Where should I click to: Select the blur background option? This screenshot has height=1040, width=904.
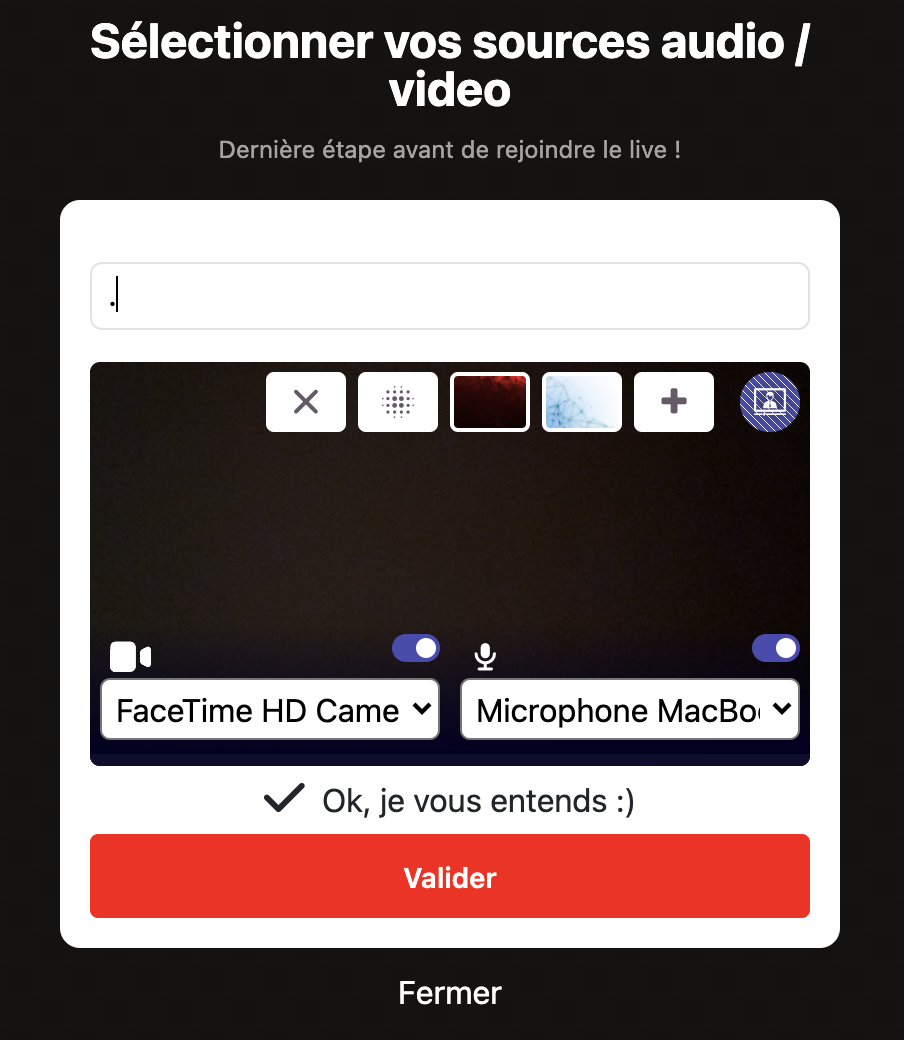[398, 402]
